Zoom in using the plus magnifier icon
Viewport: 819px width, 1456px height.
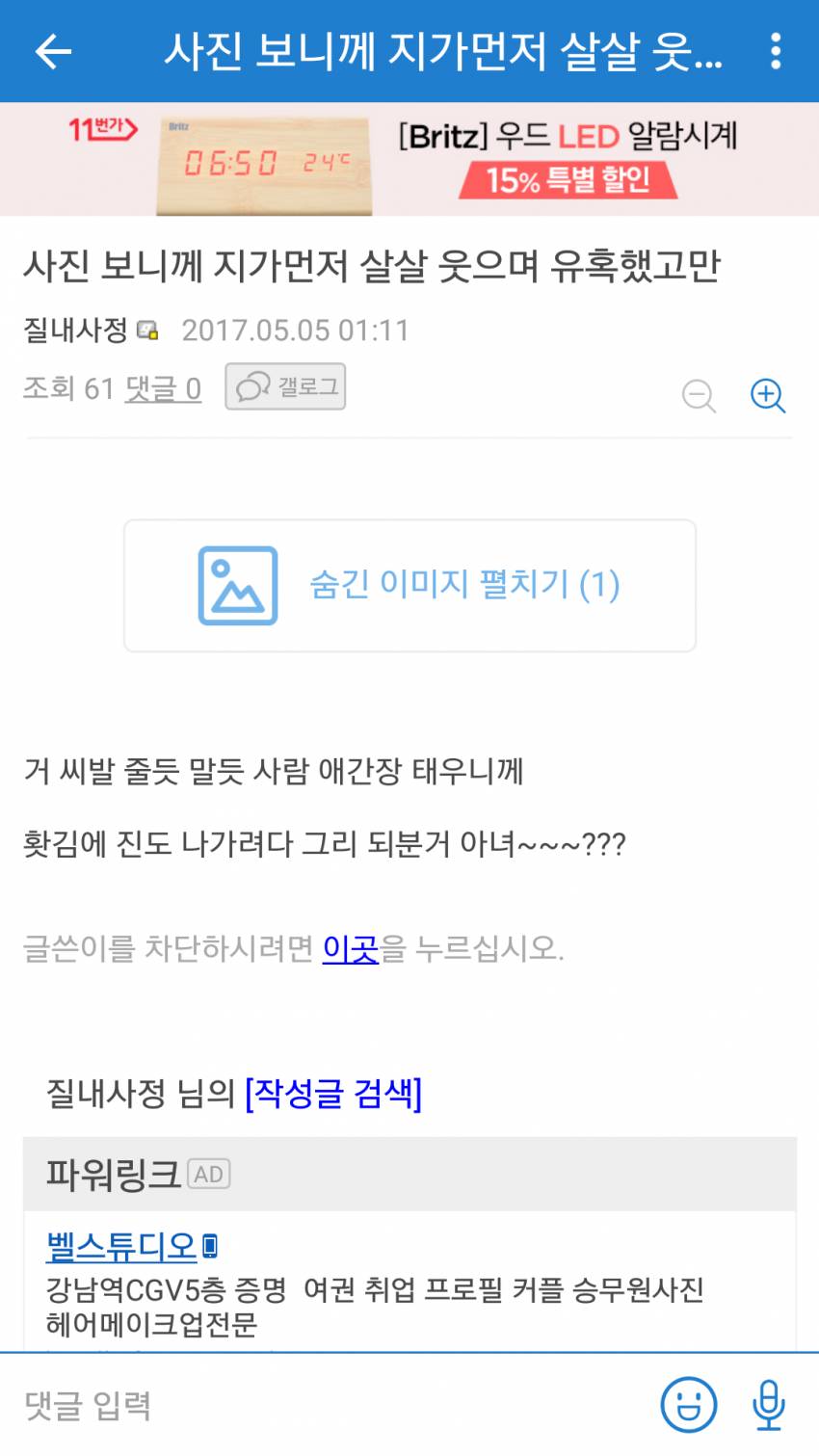(x=767, y=395)
